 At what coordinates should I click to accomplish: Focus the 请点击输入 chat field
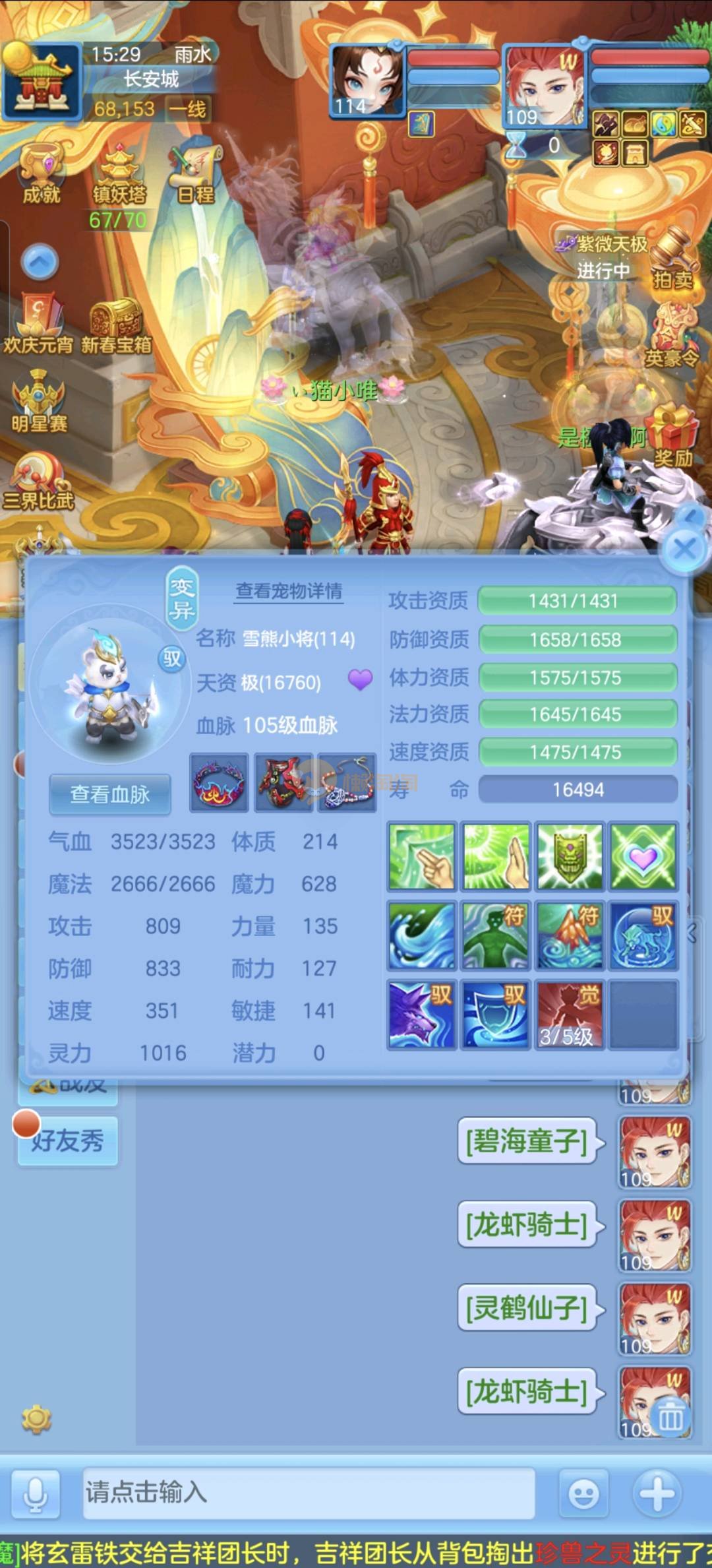coord(308,1493)
